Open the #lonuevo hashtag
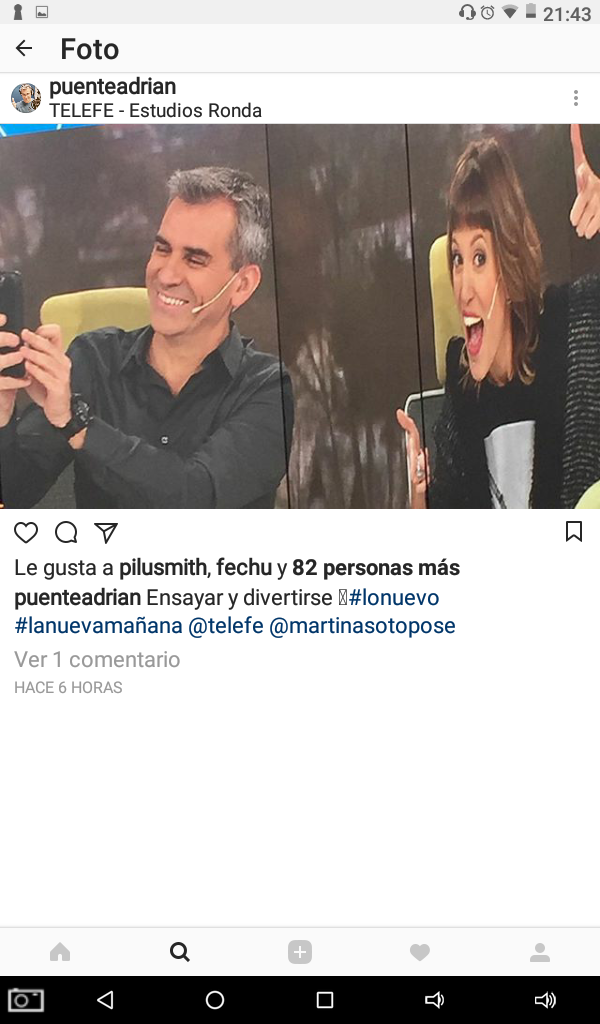Screen dimensions: 600x1024 pos(393,597)
